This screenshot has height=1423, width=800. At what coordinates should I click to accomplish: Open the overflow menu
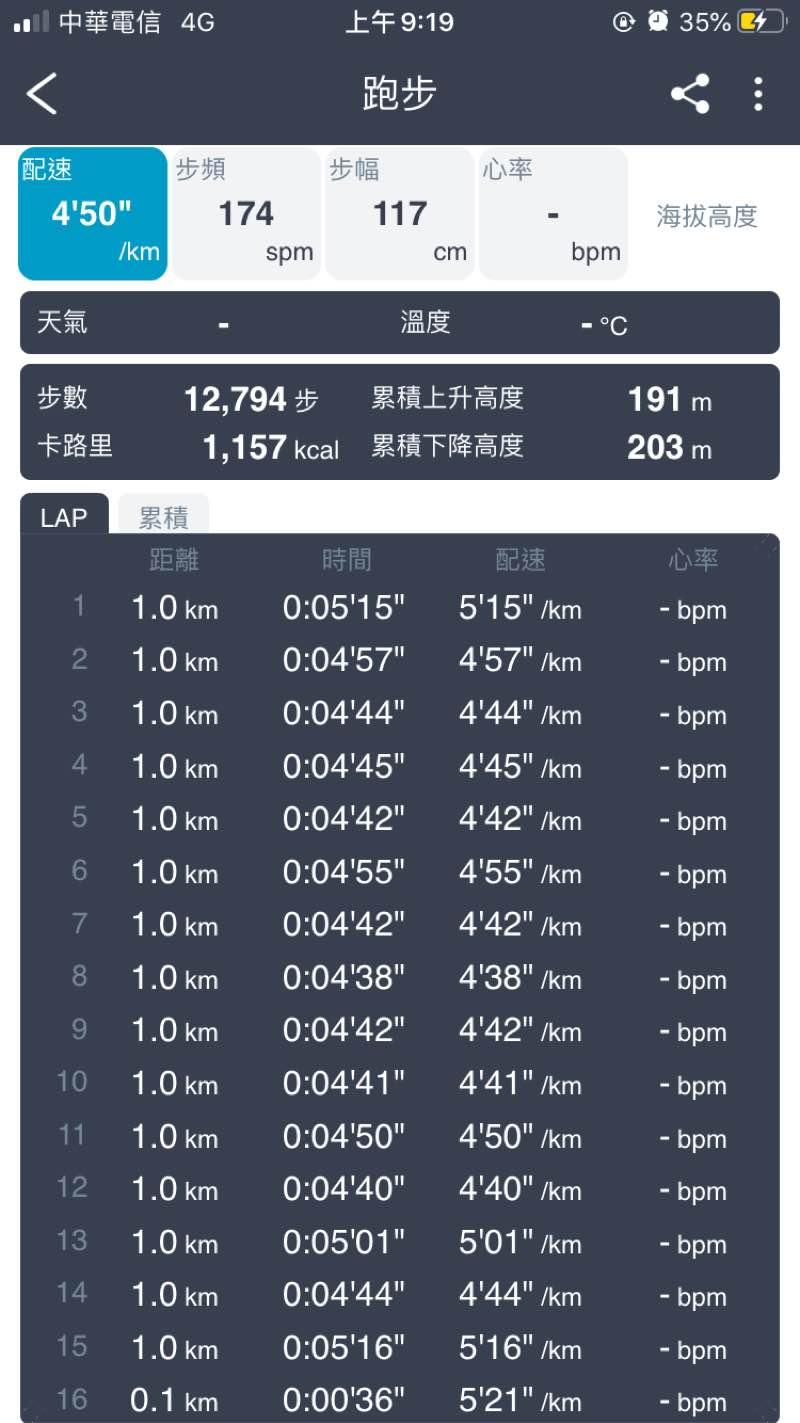tap(758, 94)
